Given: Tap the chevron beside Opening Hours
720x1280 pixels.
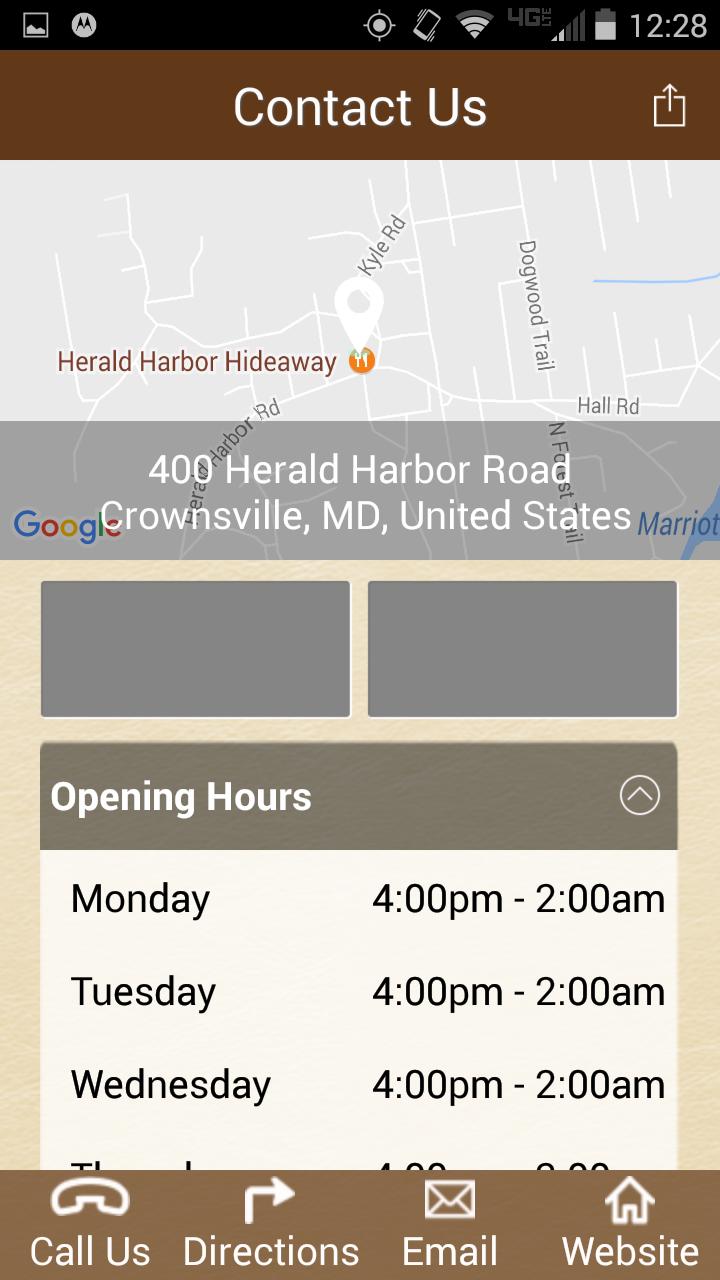Looking at the screenshot, I should pyautogui.click(x=639, y=796).
